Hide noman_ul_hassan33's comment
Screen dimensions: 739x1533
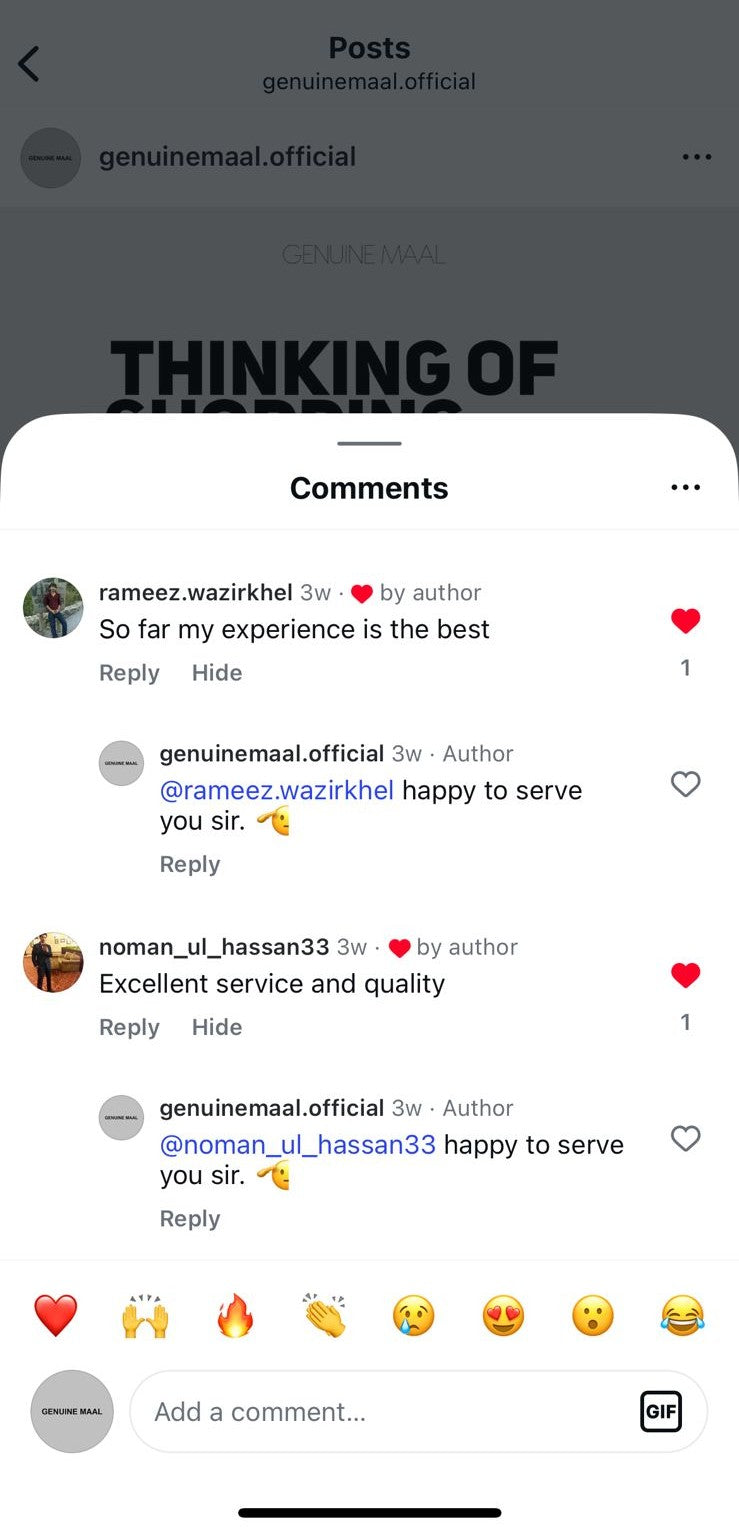217,1027
